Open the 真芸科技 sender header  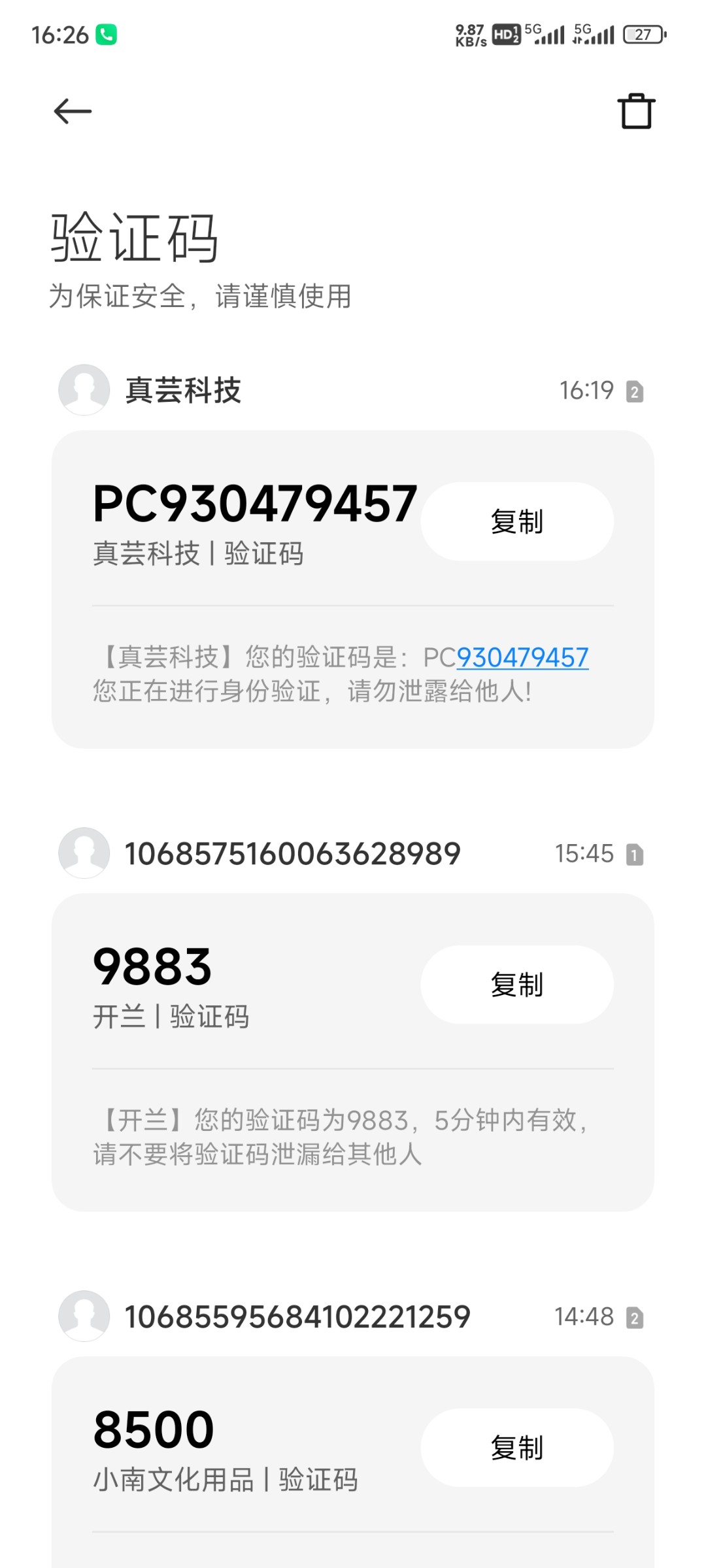183,390
